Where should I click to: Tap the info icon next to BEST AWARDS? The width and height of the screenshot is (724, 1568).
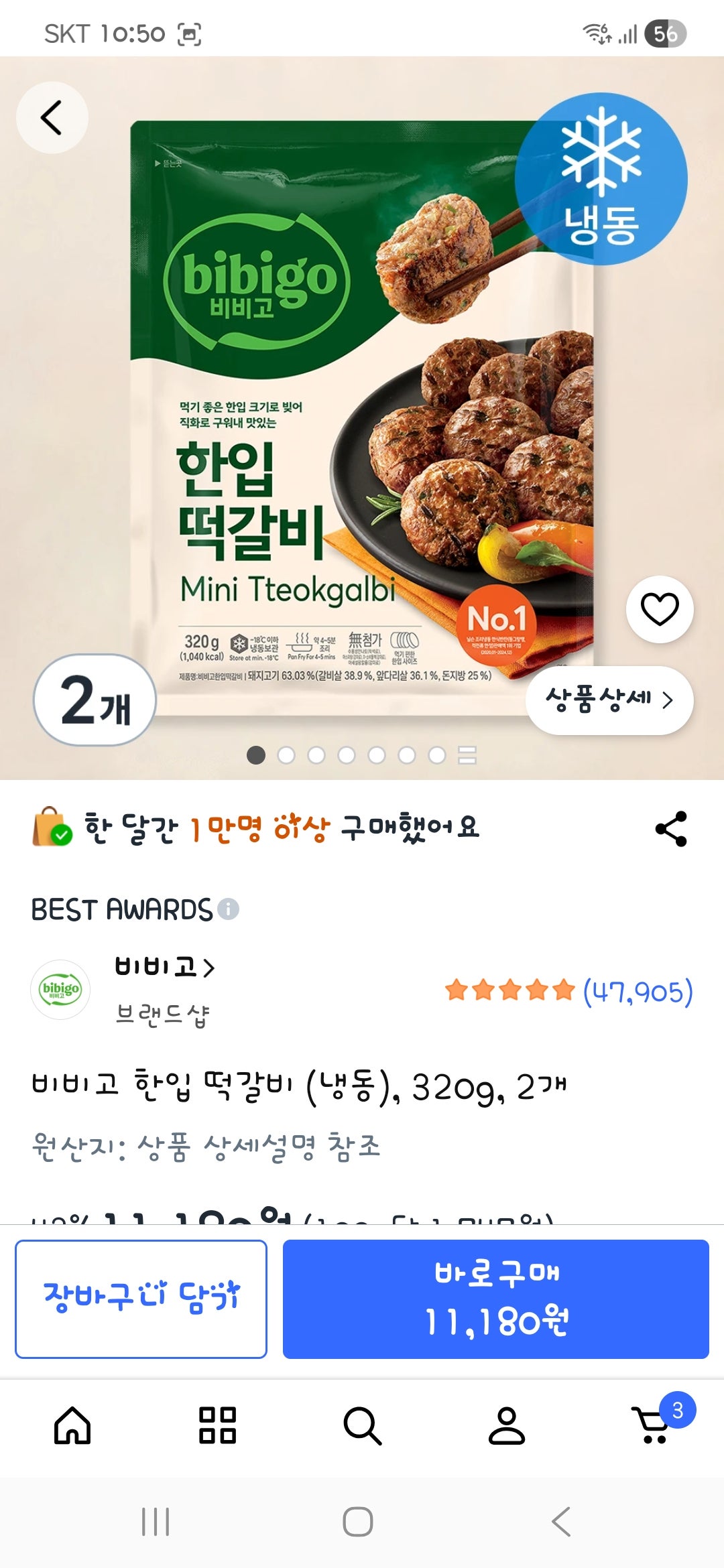pos(229,909)
